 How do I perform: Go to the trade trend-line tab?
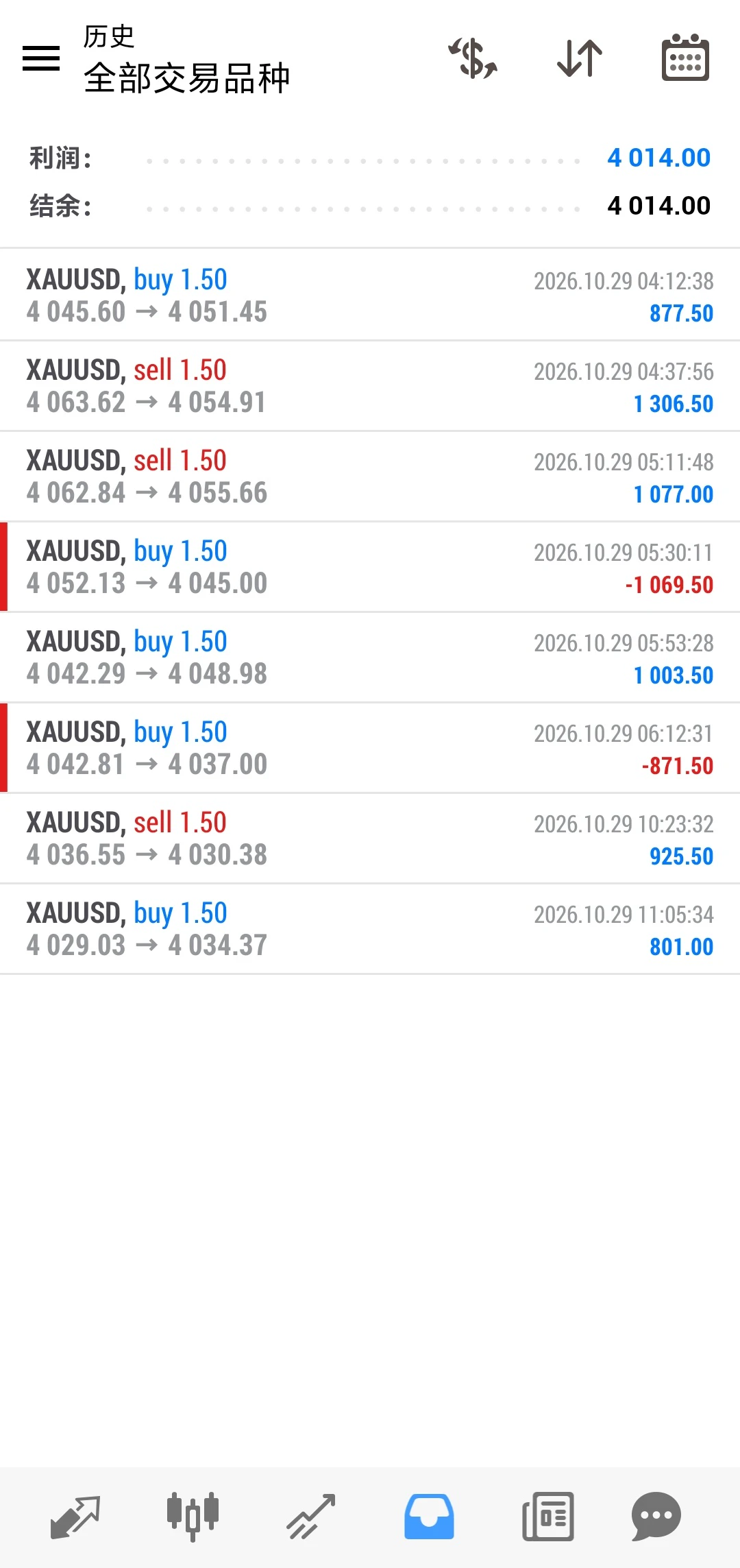point(311,1517)
